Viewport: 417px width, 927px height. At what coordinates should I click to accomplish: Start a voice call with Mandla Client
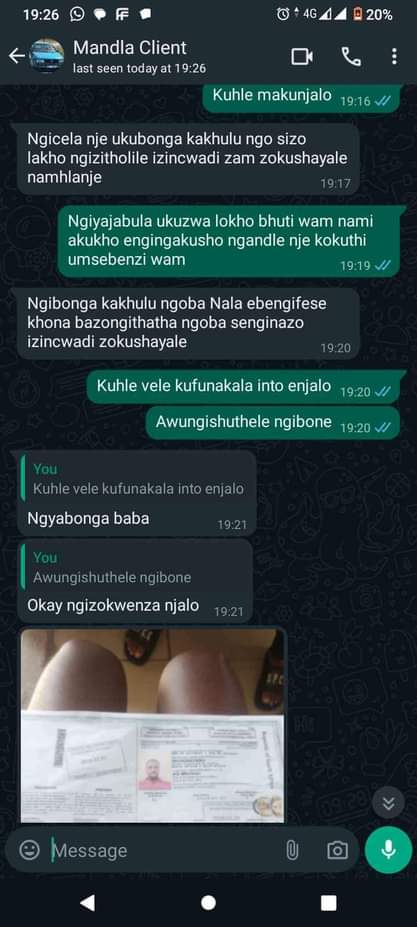pos(351,57)
